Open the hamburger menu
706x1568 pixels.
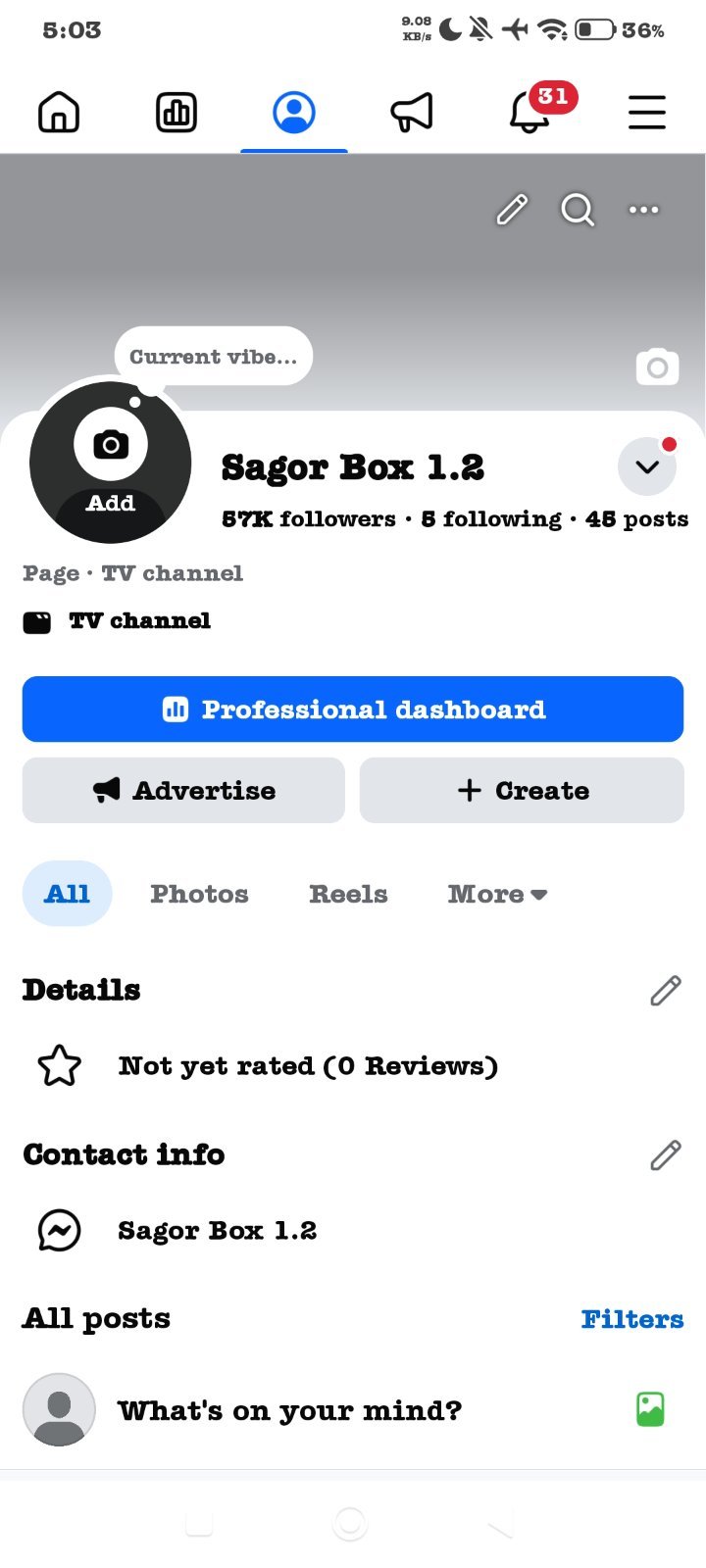click(647, 112)
